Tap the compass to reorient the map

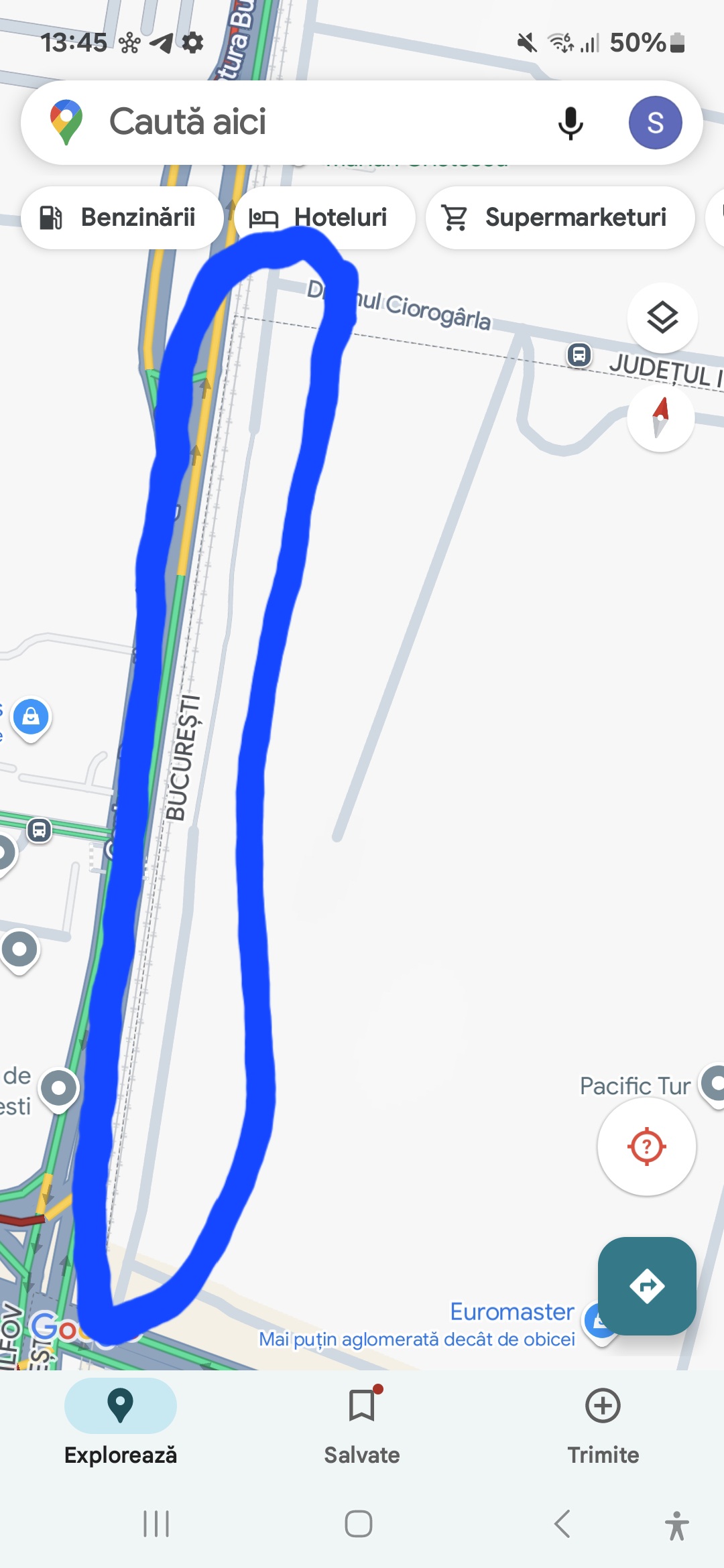tap(660, 417)
